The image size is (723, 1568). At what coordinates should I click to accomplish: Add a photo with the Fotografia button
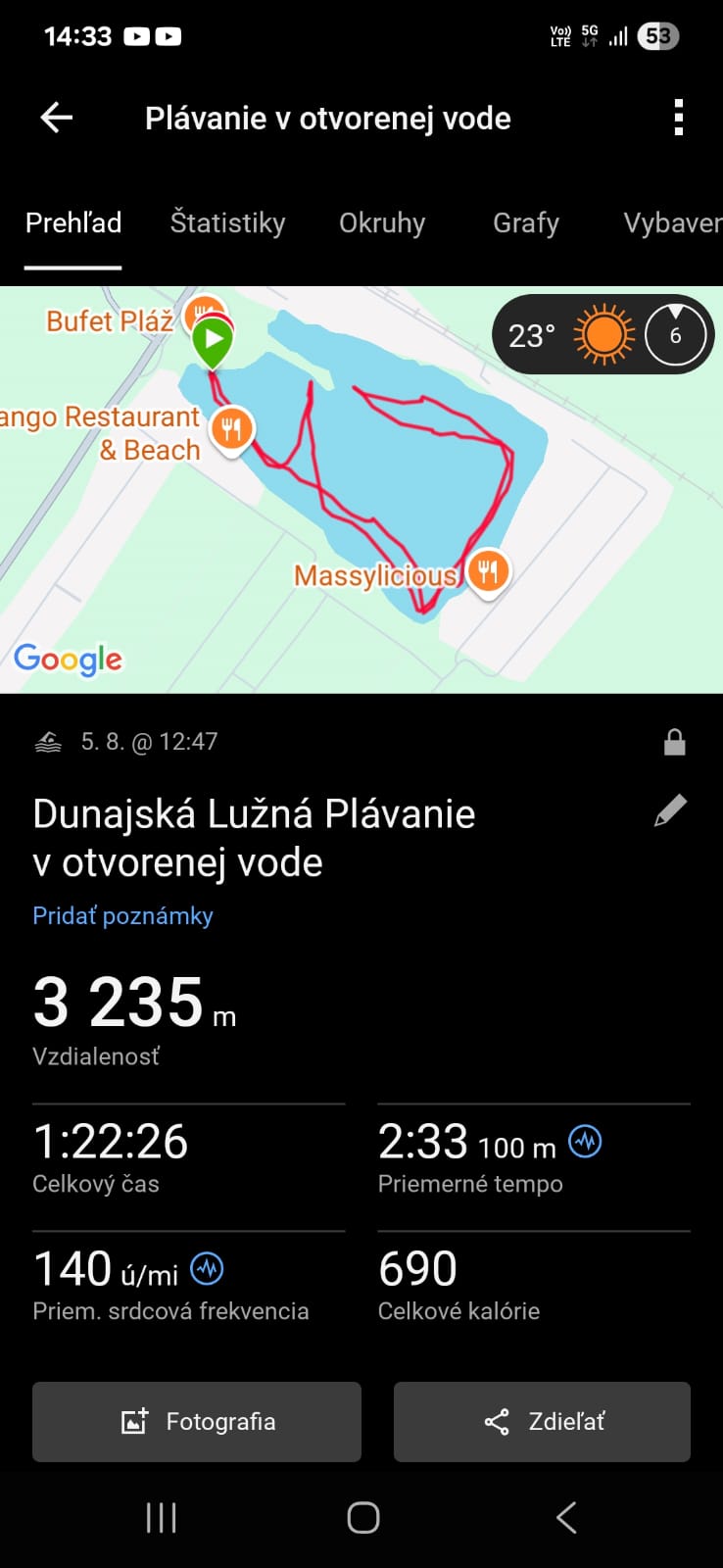tap(197, 1421)
